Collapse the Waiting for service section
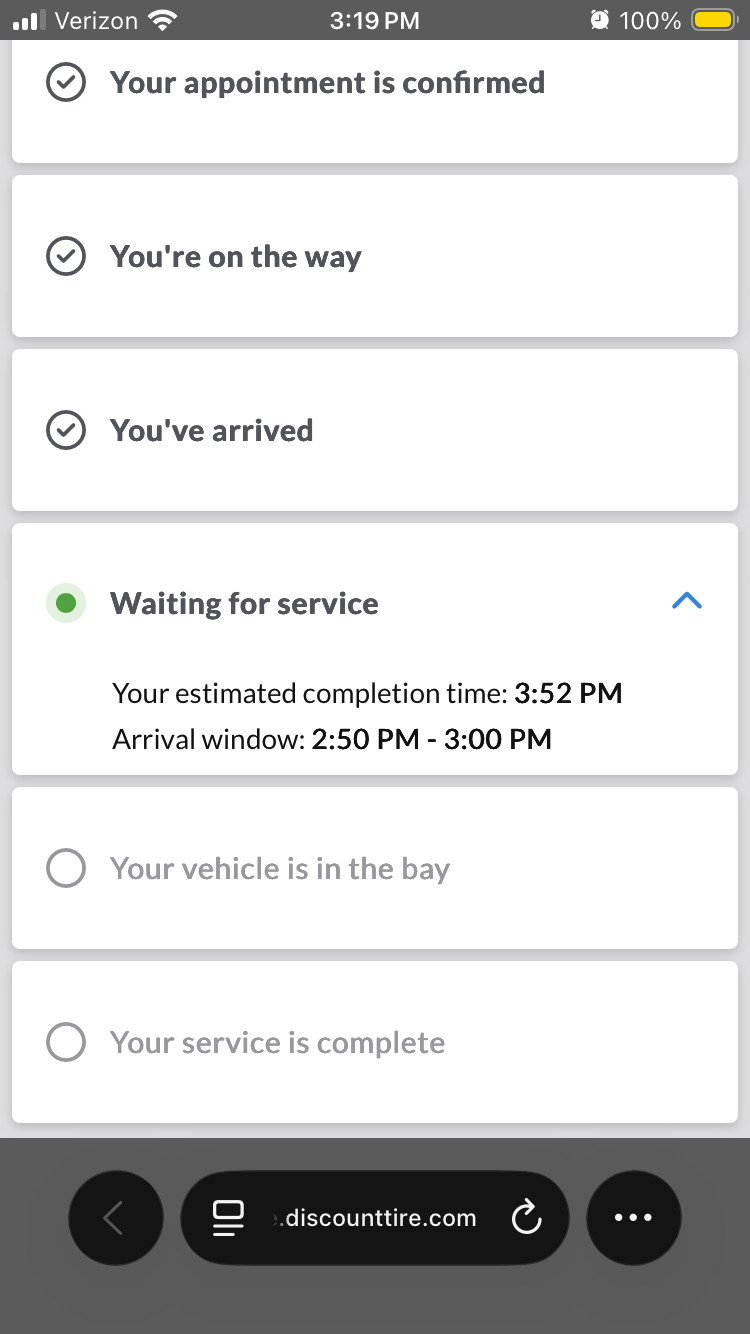750x1334 pixels. [686, 601]
